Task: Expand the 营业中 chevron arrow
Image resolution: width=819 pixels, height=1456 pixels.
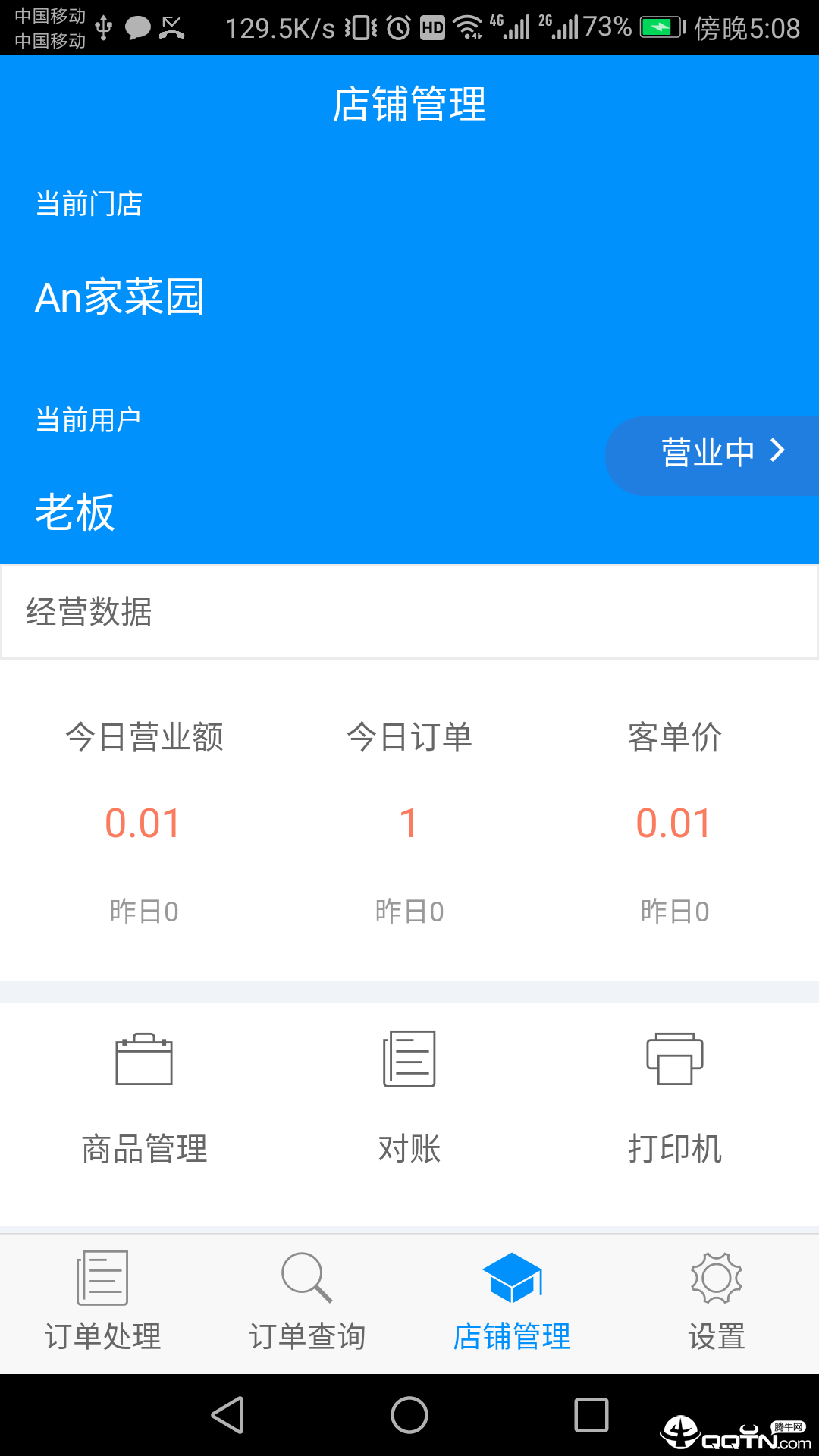Action: click(x=777, y=453)
